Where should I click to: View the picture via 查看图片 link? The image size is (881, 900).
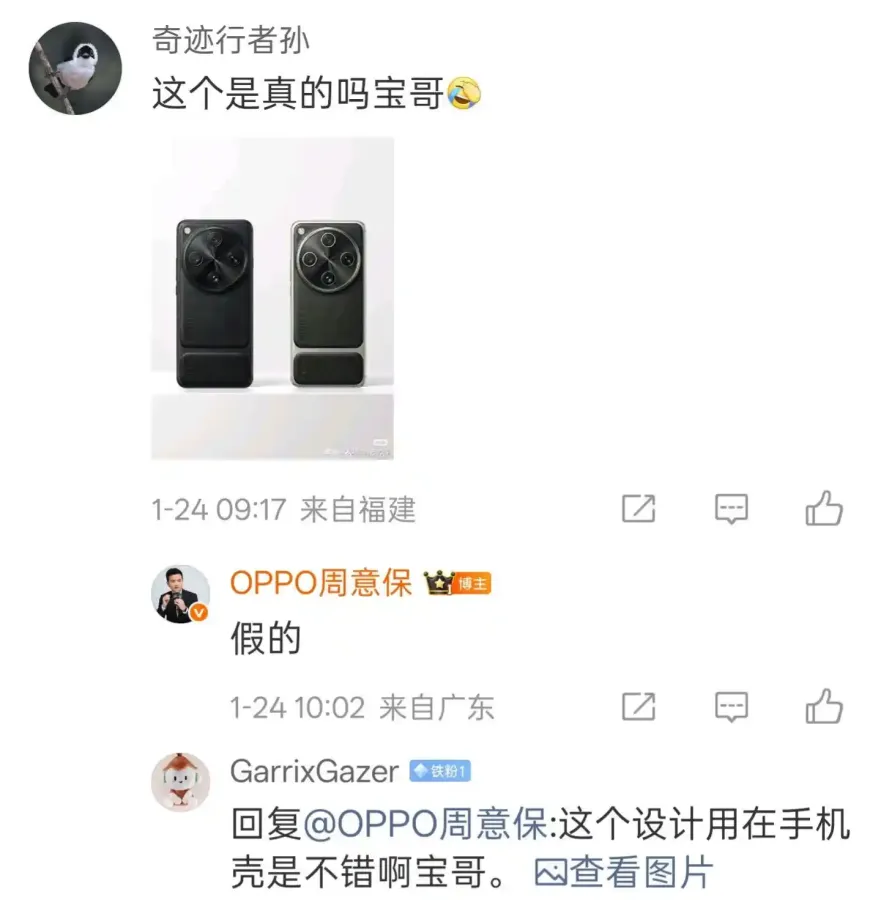623,872
